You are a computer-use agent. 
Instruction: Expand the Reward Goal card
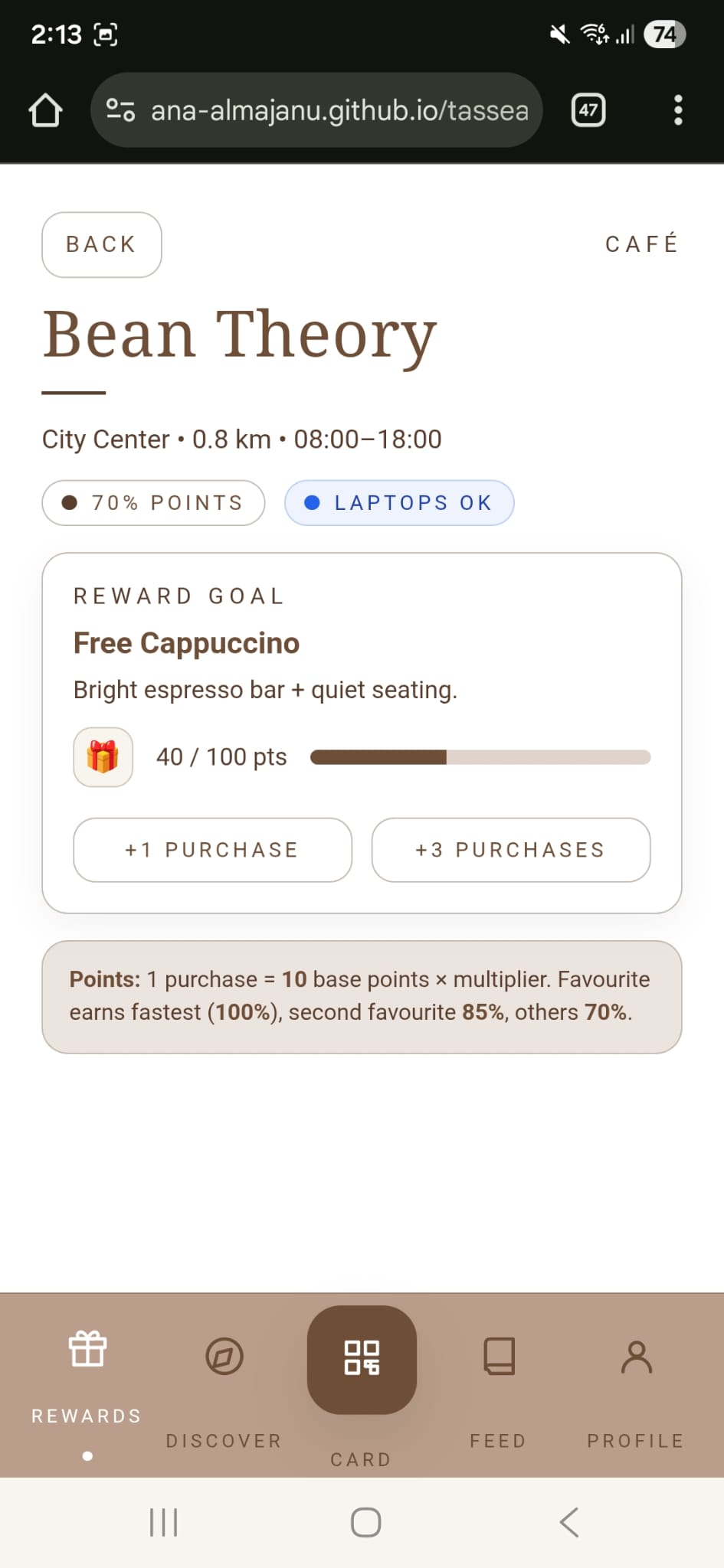tap(362, 731)
